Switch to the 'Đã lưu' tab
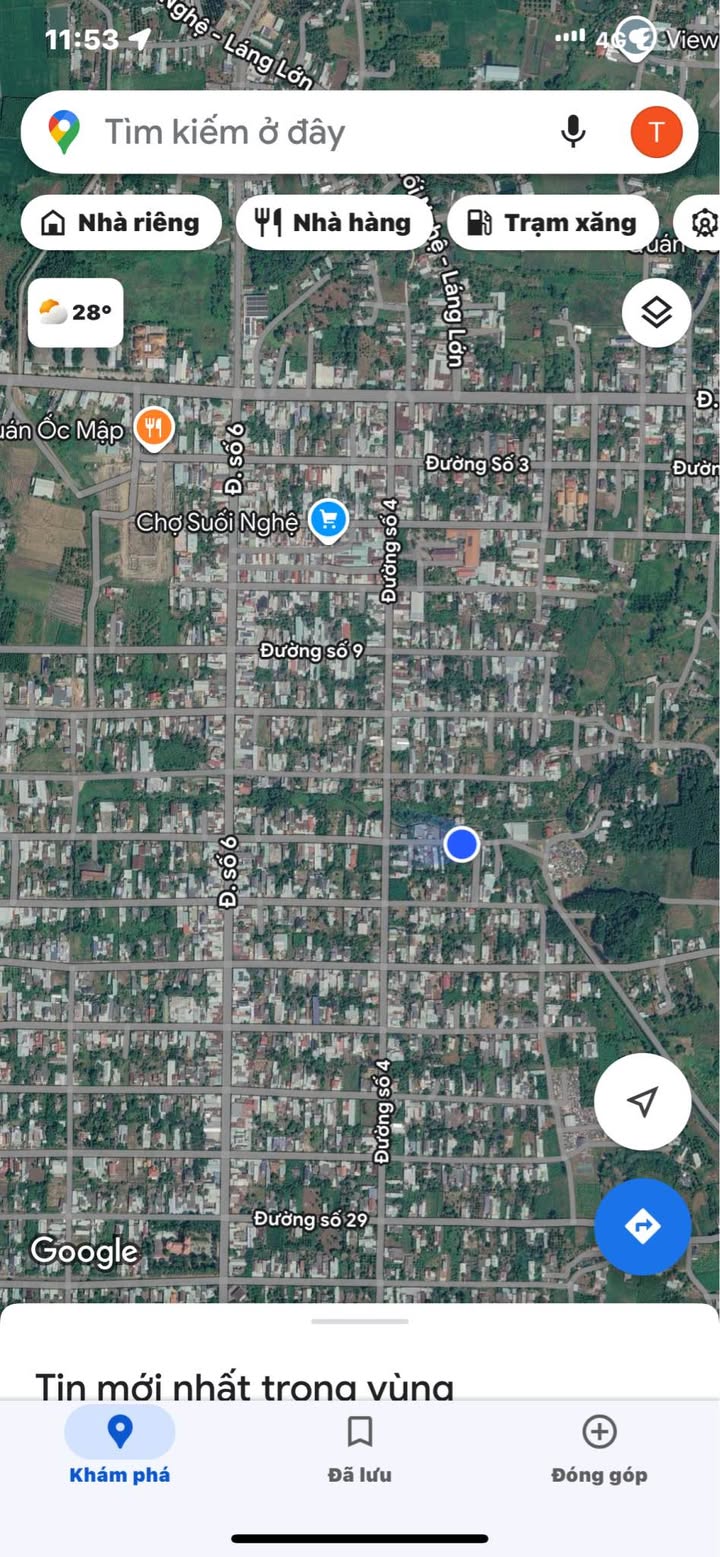This screenshot has width=720, height=1557. point(360,1445)
